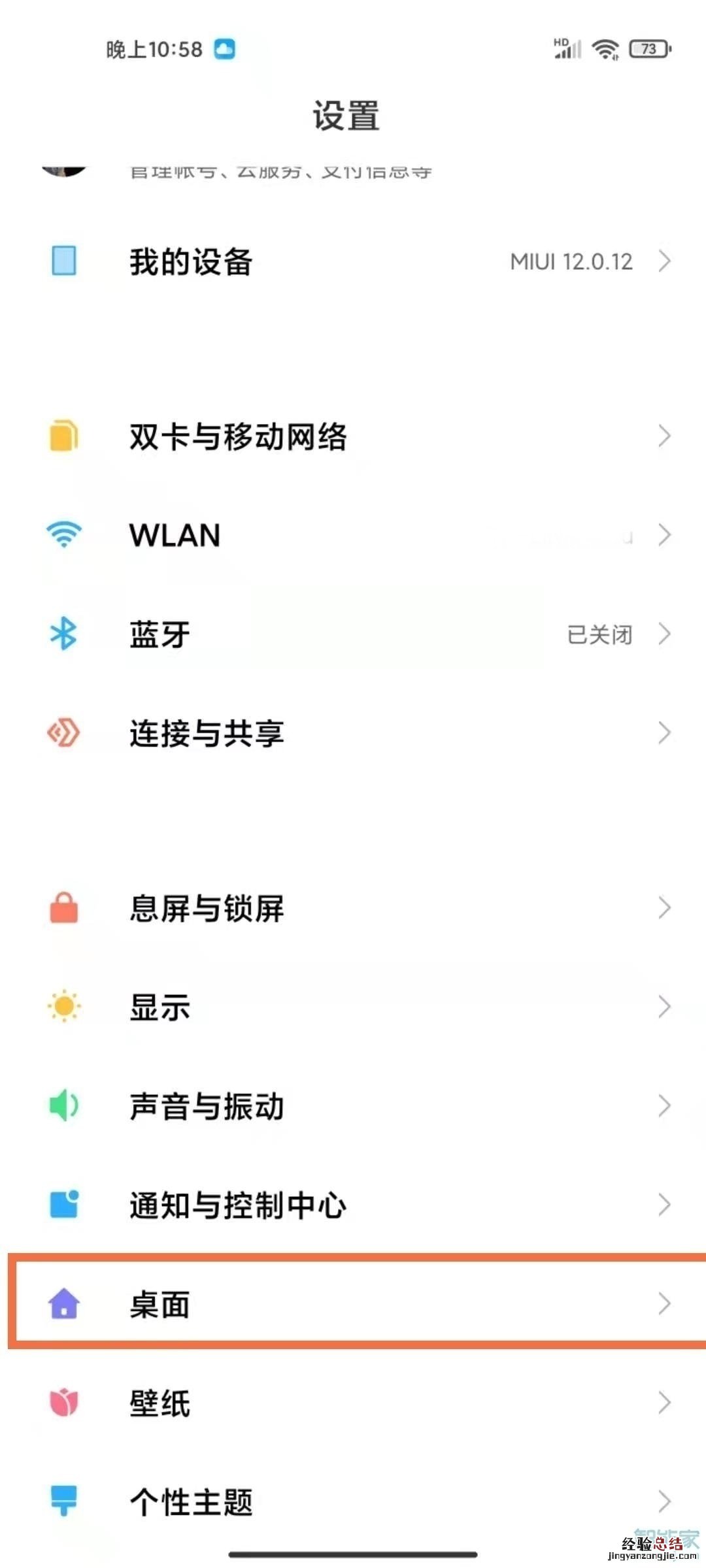Tap the highlighted 桌面 row
Screen dimensions: 706x1568
tap(353, 1304)
